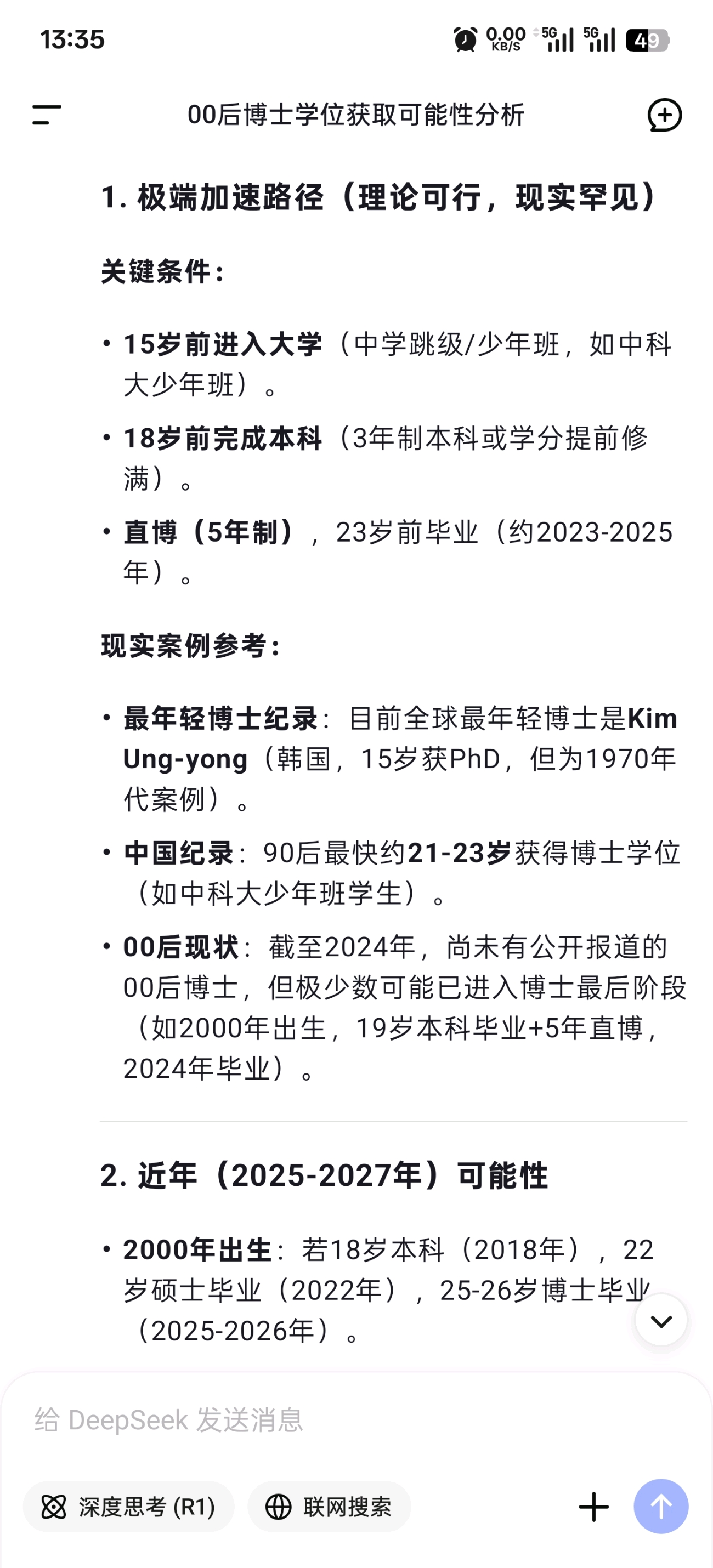Viewport: 713px width, 1568px height.
Task: Send the message with the arrow button
Action: 661,1507
